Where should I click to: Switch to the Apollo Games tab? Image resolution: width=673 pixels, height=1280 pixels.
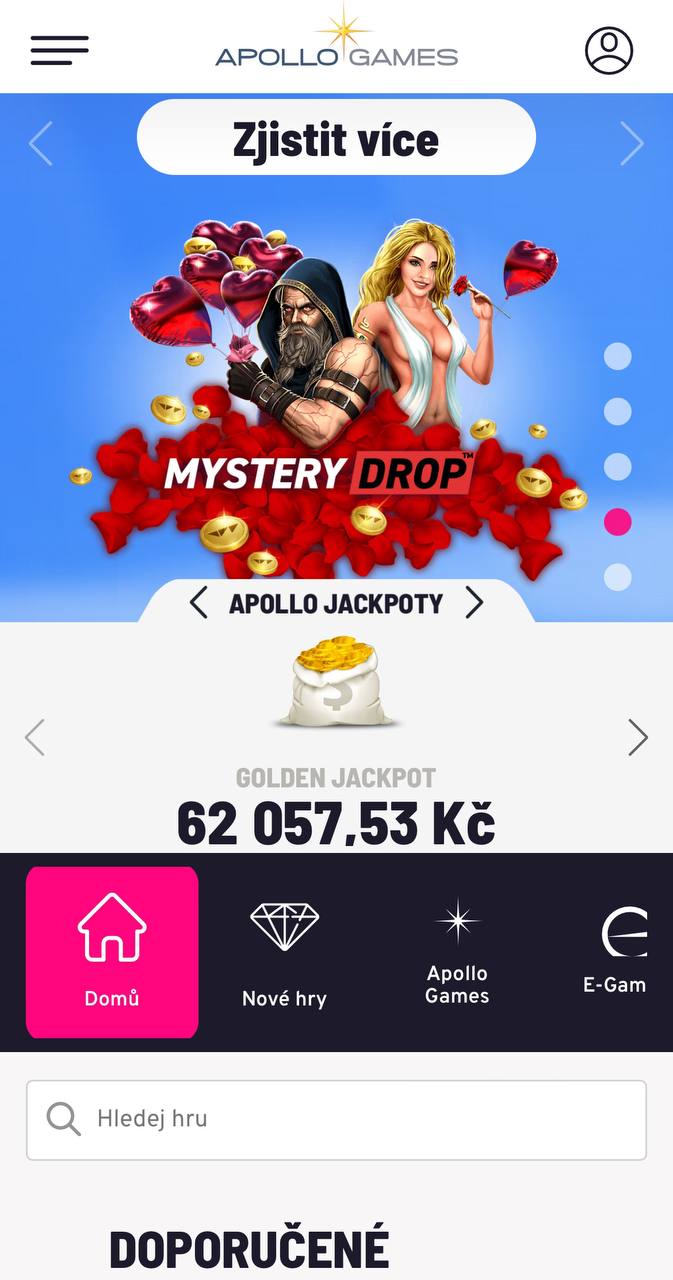457,952
